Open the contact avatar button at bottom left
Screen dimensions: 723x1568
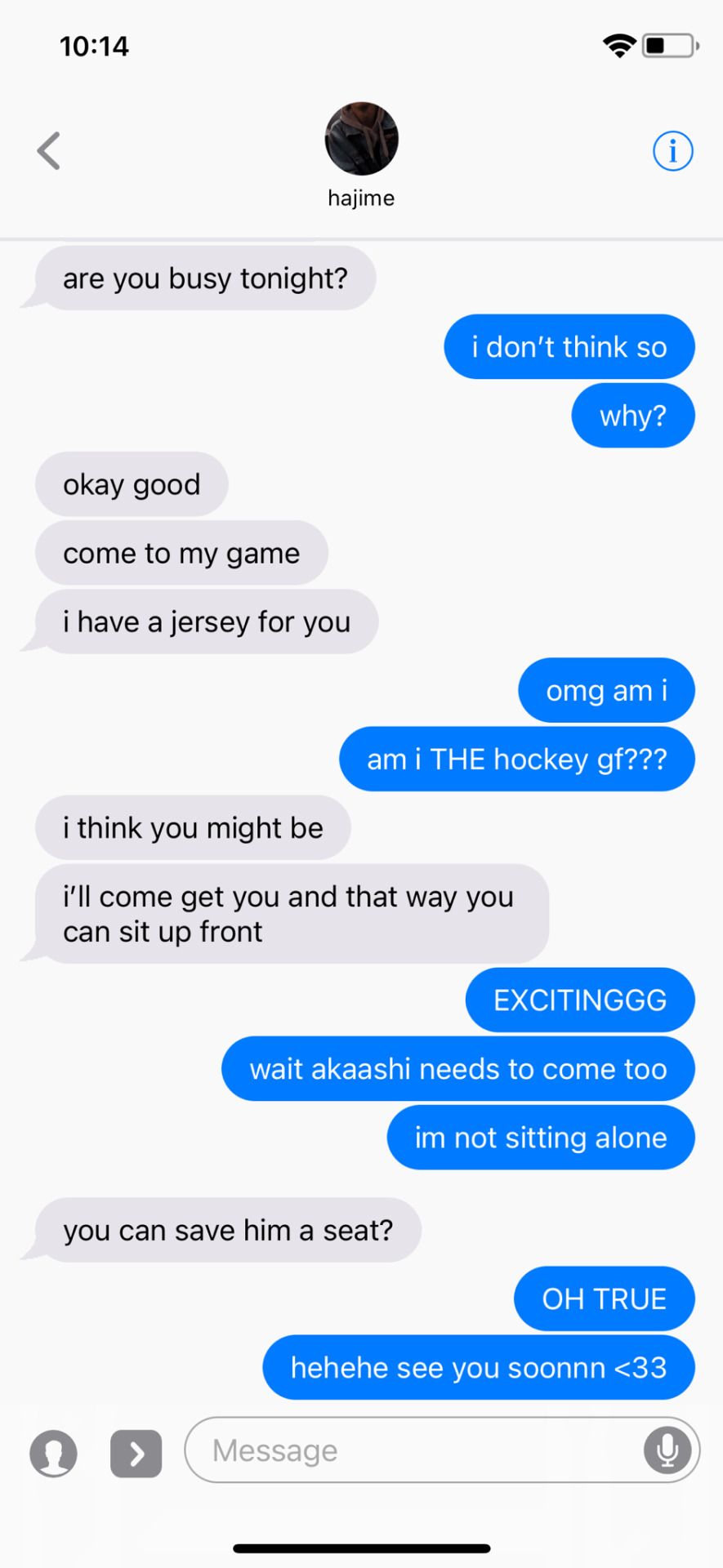click(54, 1454)
